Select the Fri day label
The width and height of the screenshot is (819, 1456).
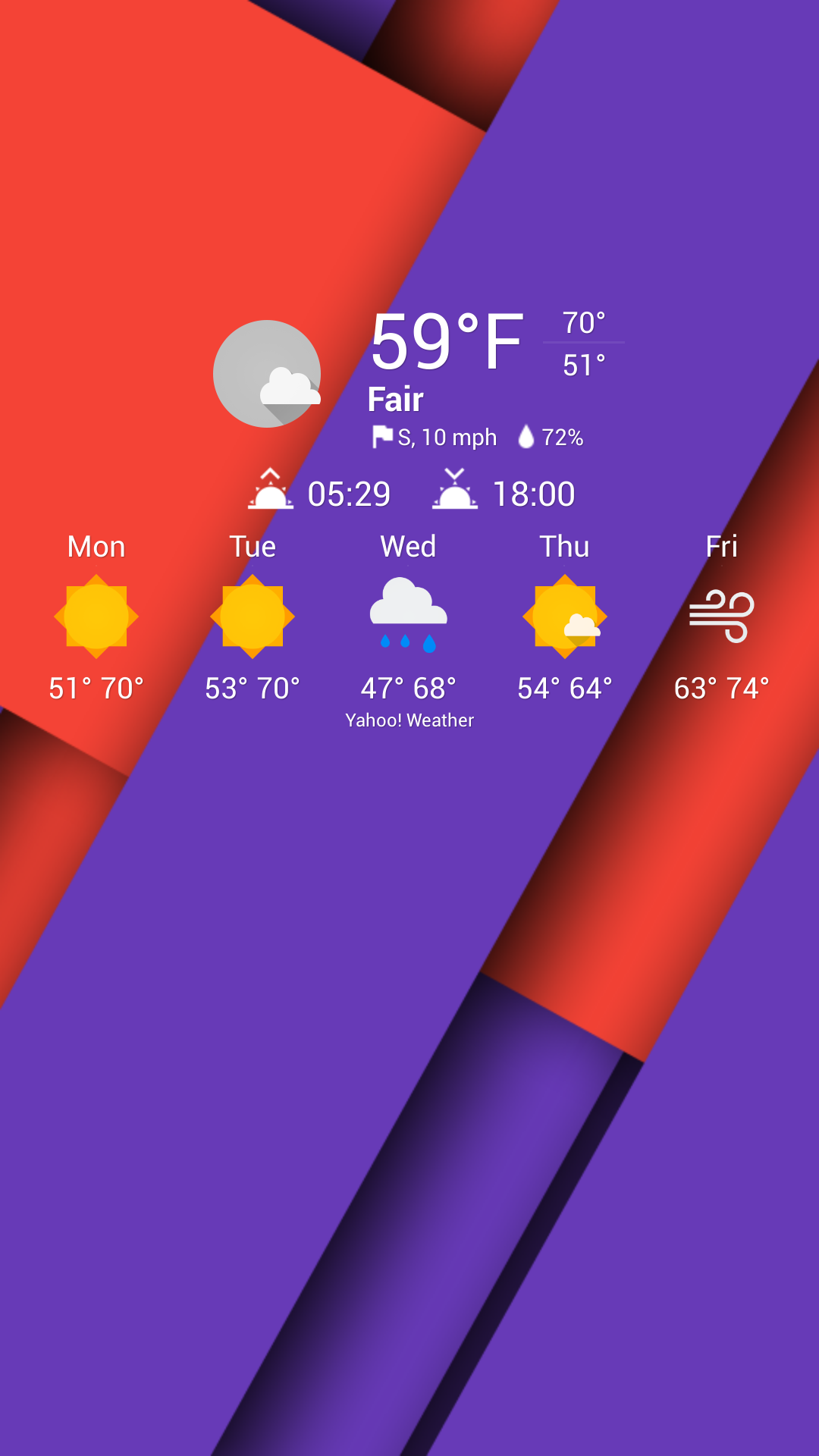[x=722, y=544]
